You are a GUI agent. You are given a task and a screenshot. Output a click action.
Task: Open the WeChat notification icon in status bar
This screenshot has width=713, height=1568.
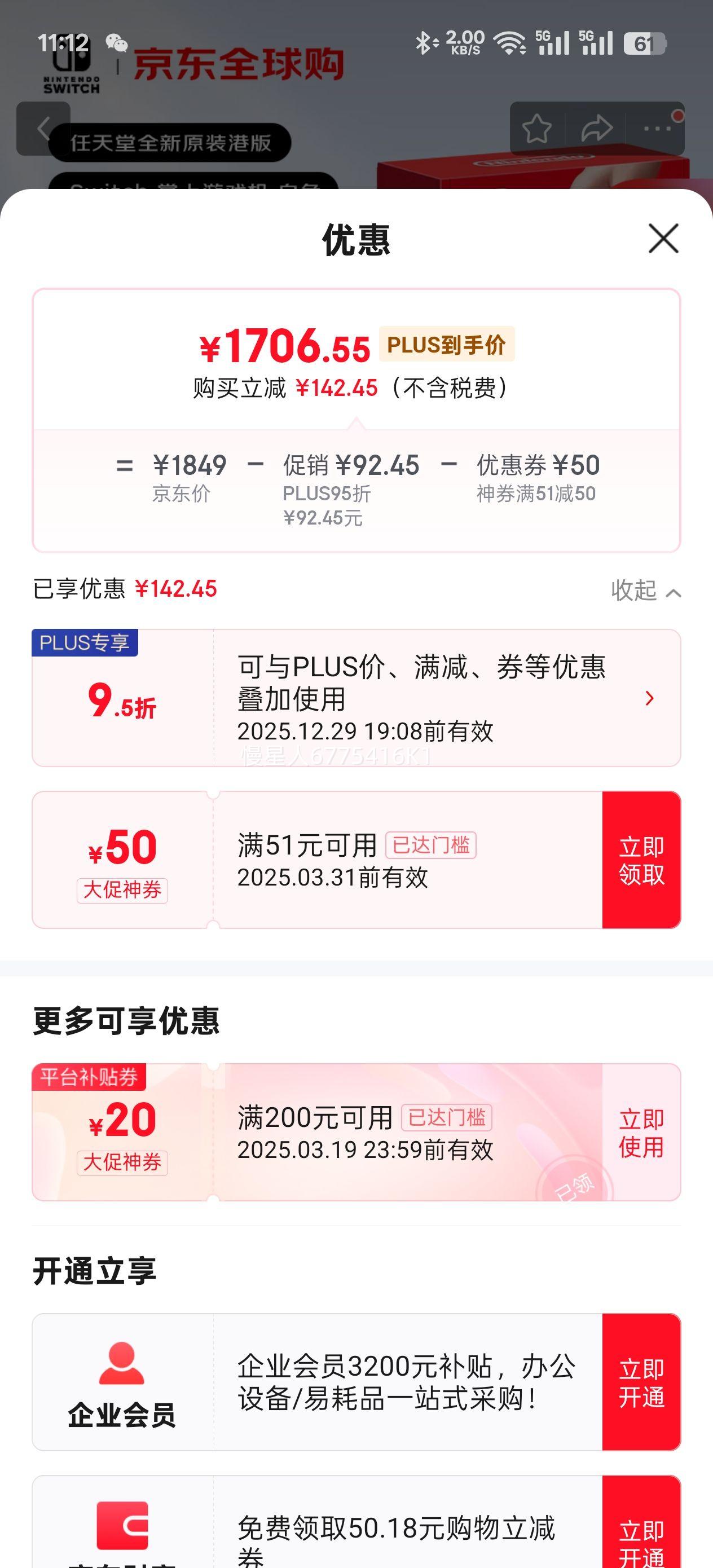click(117, 44)
